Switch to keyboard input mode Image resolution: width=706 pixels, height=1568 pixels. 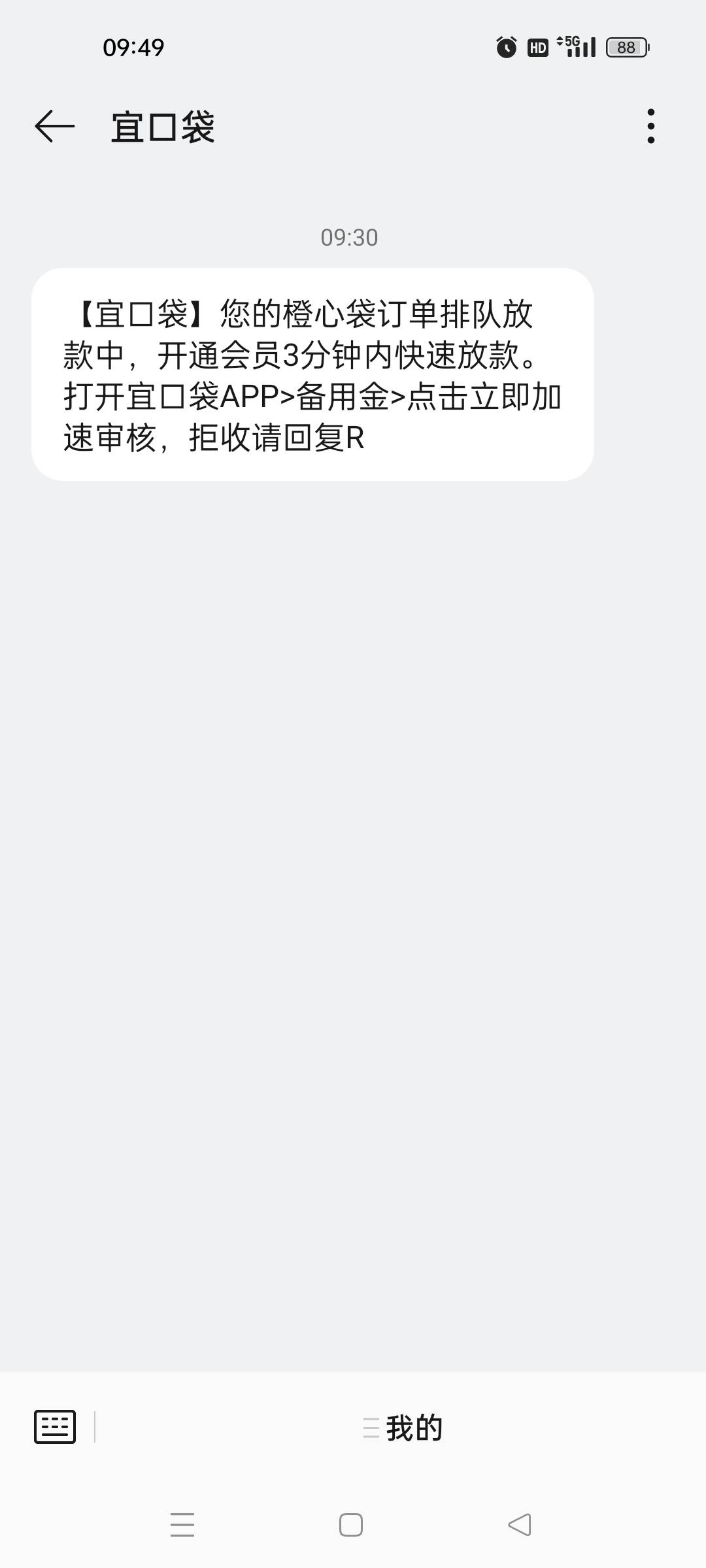(x=55, y=1427)
